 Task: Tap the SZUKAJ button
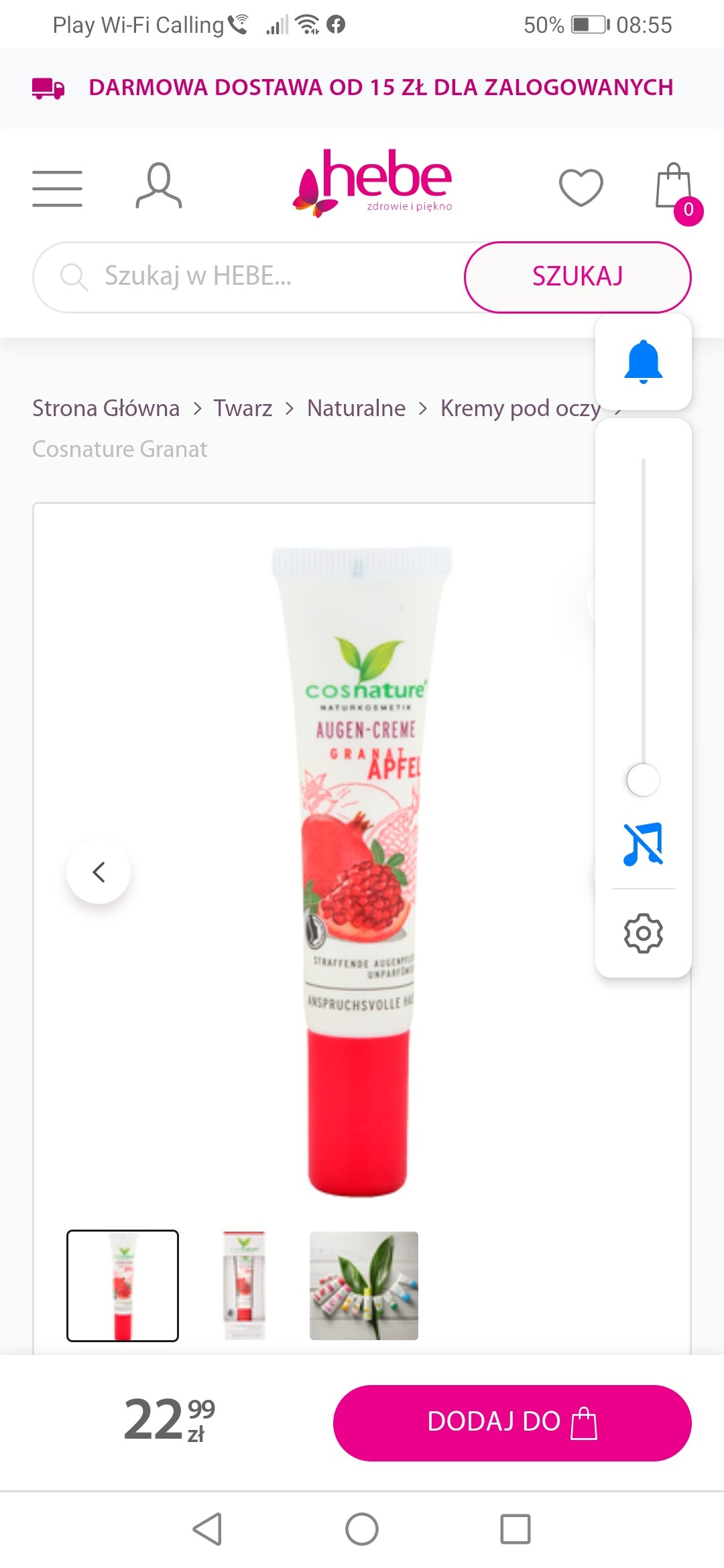[577, 277]
